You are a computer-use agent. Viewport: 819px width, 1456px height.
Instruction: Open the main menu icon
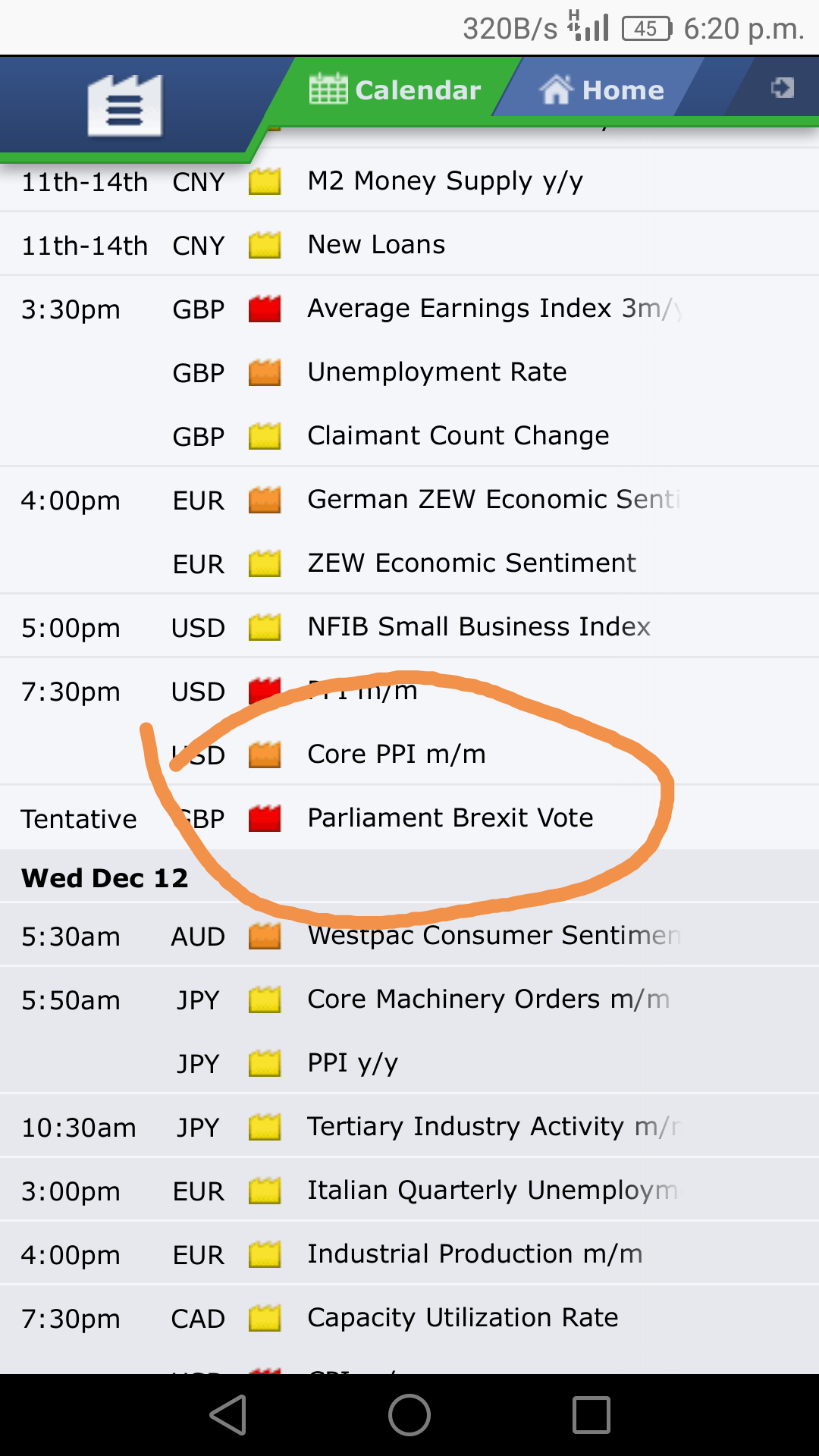(124, 107)
